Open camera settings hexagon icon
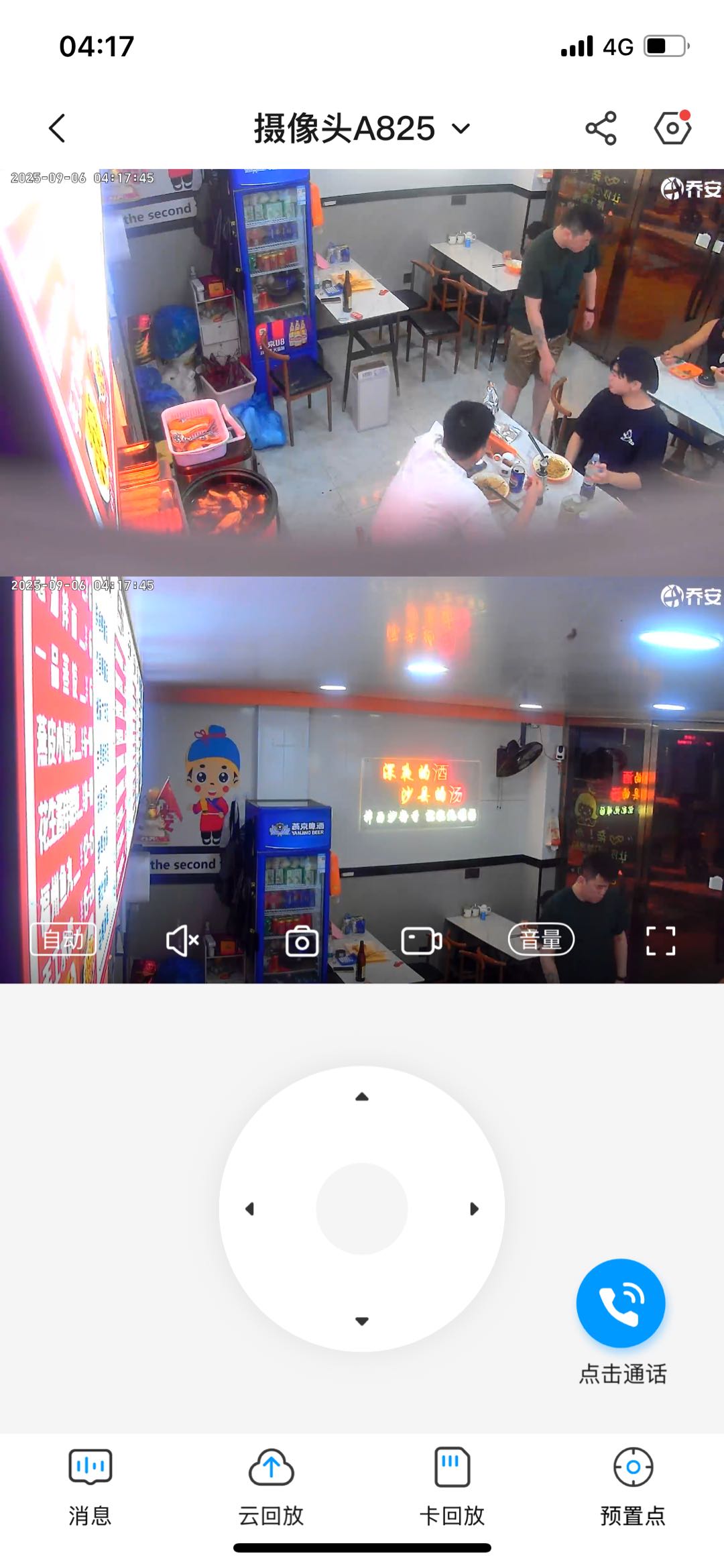Image resolution: width=724 pixels, height=1568 pixels. pos(672,128)
